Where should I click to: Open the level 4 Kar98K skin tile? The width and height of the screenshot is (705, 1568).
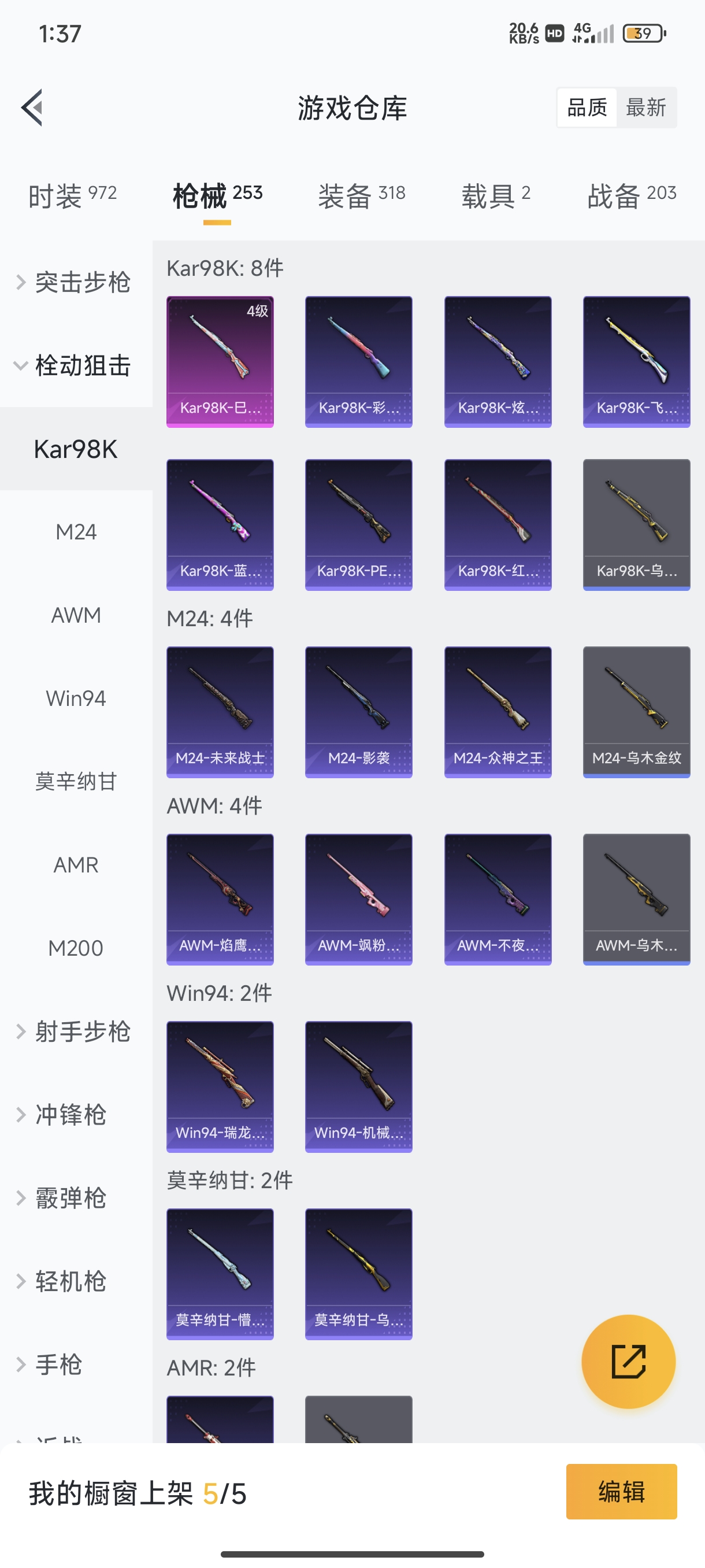pos(220,361)
